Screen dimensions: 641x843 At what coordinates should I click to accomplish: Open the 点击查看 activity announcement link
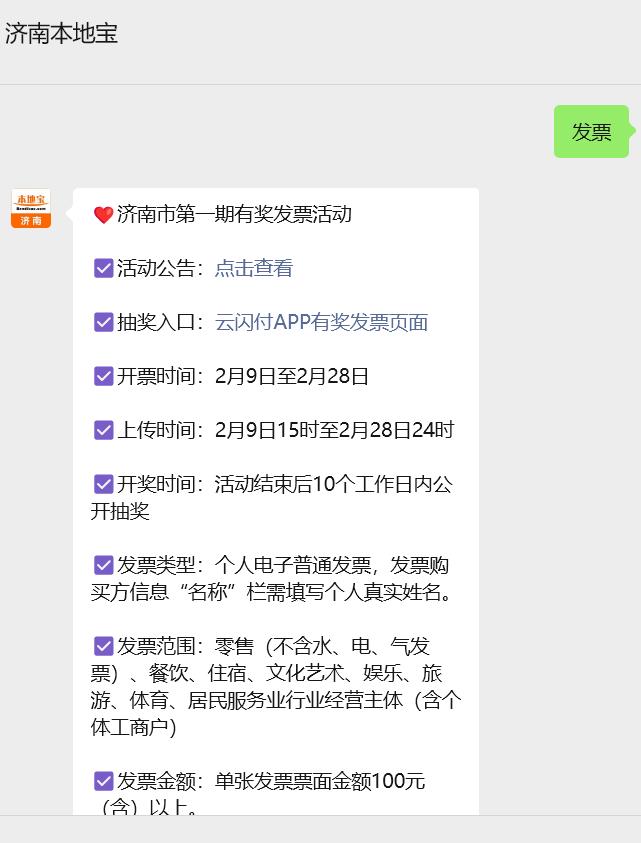(x=253, y=268)
